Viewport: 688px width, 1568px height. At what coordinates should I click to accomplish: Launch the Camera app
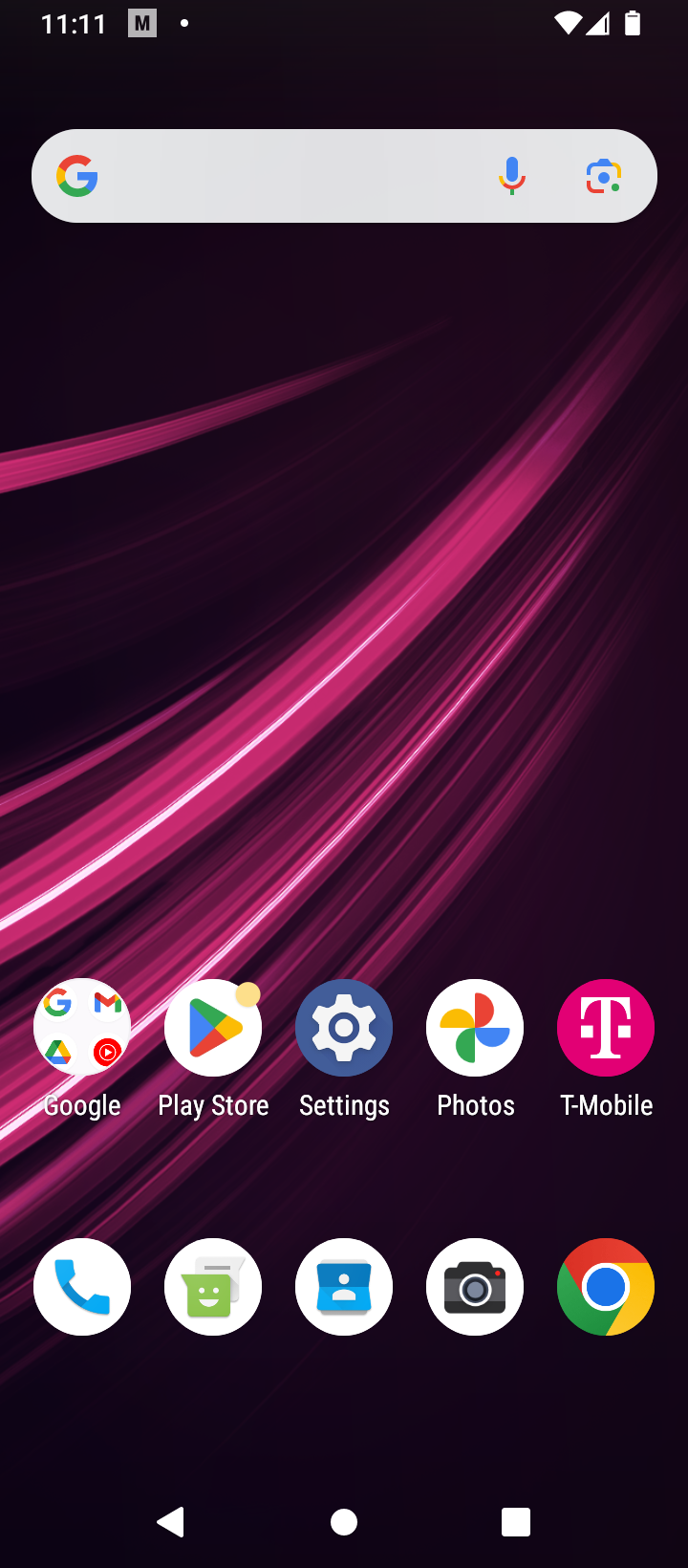(475, 1287)
